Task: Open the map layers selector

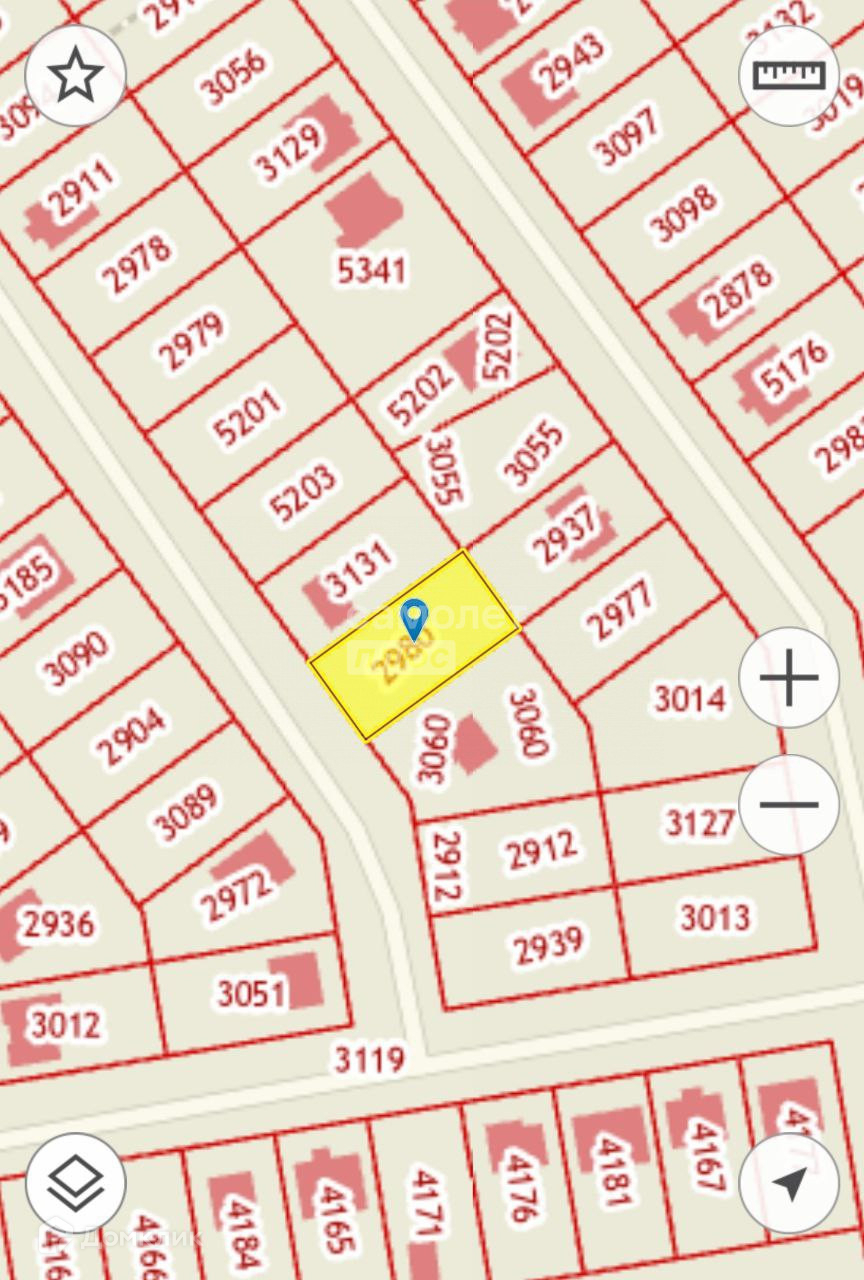Action: (x=76, y=1183)
